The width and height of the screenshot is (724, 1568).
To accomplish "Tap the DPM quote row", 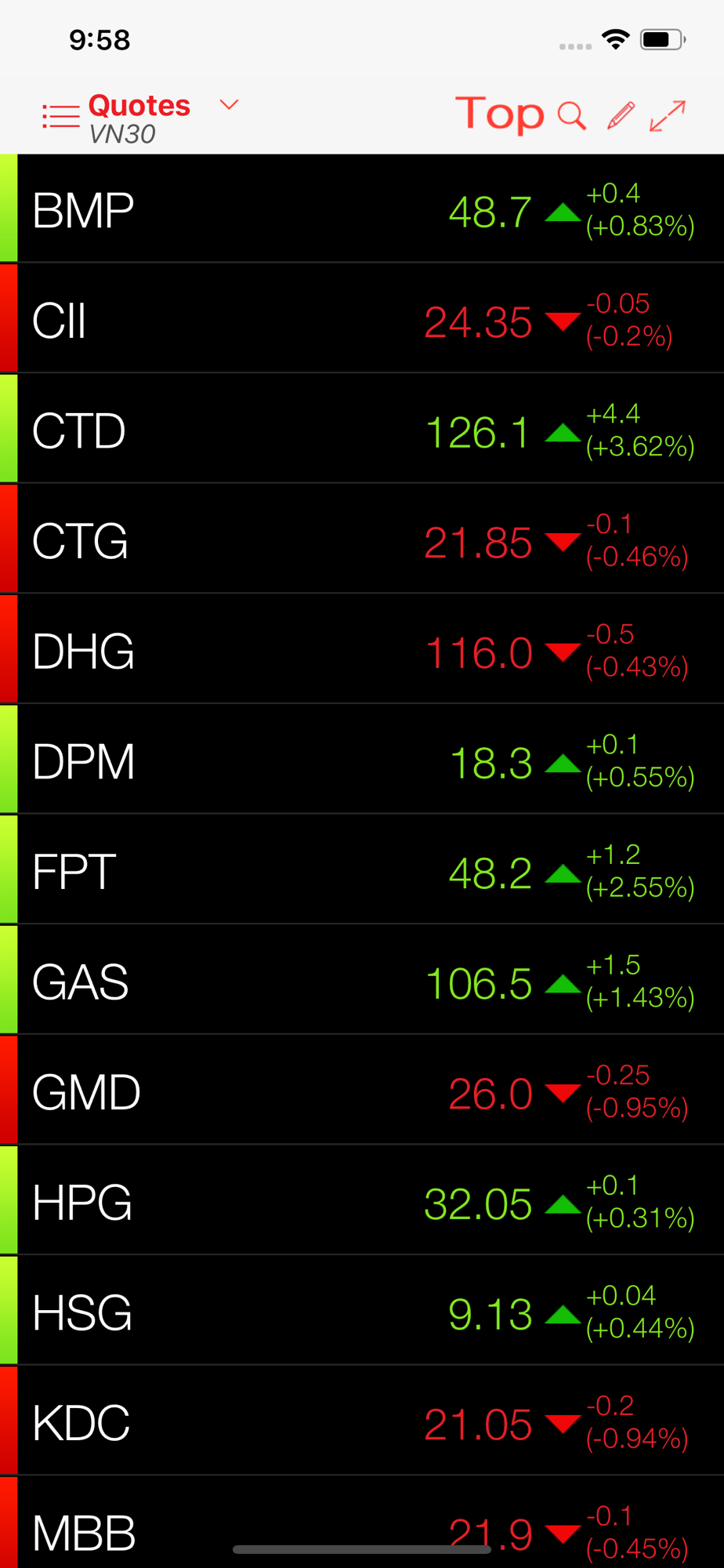I will (362, 761).
